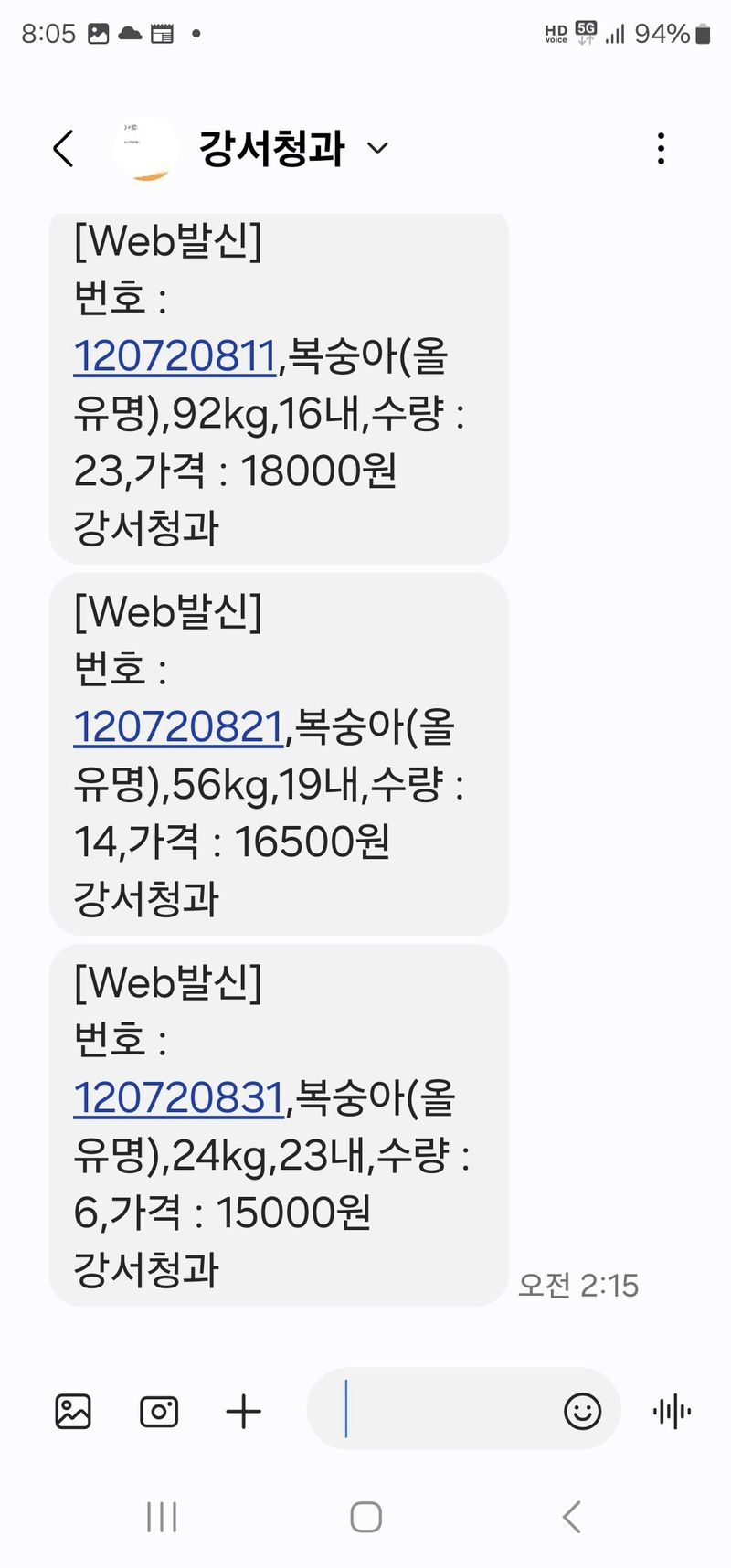Open the camera to take a photo

coord(159,1411)
